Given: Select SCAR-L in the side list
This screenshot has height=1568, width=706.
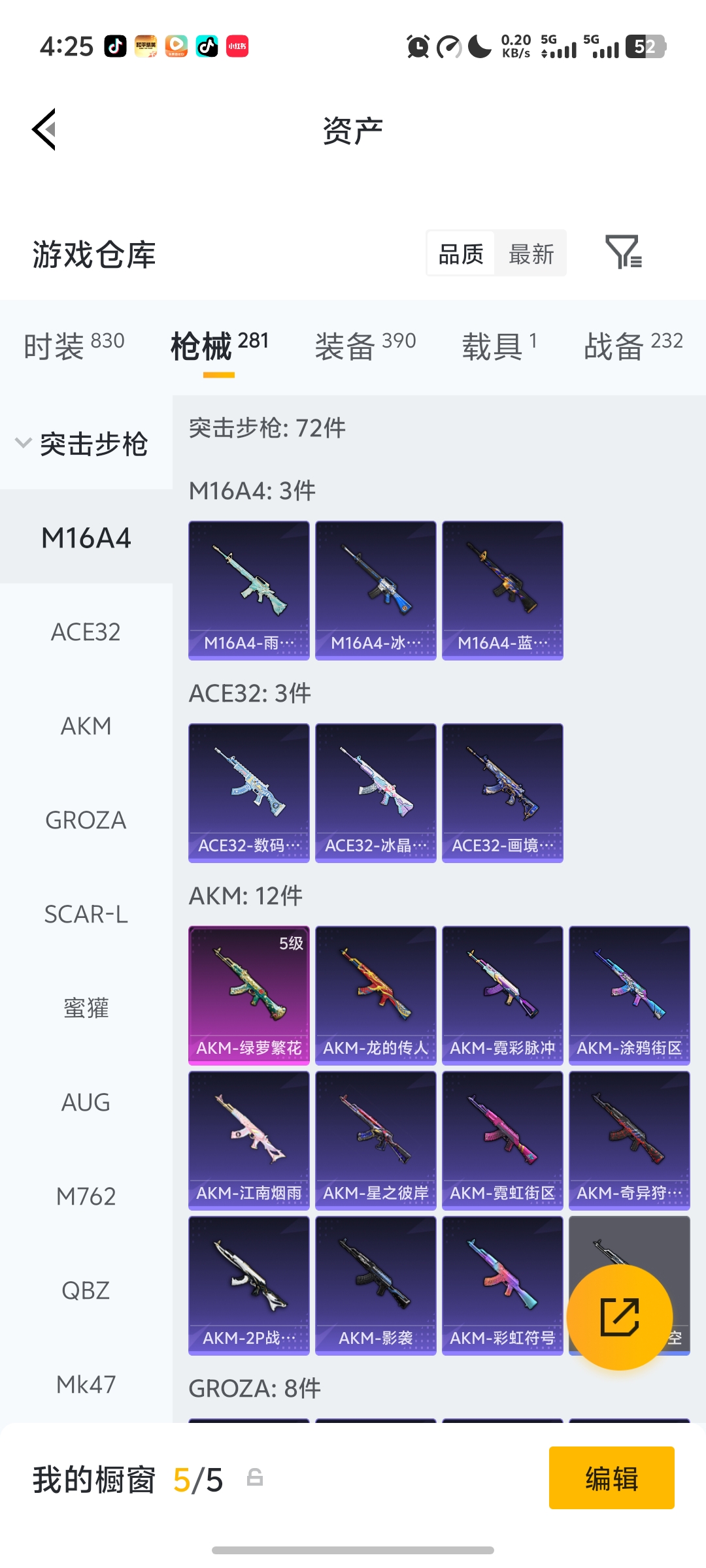Looking at the screenshot, I should click(86, 914).
